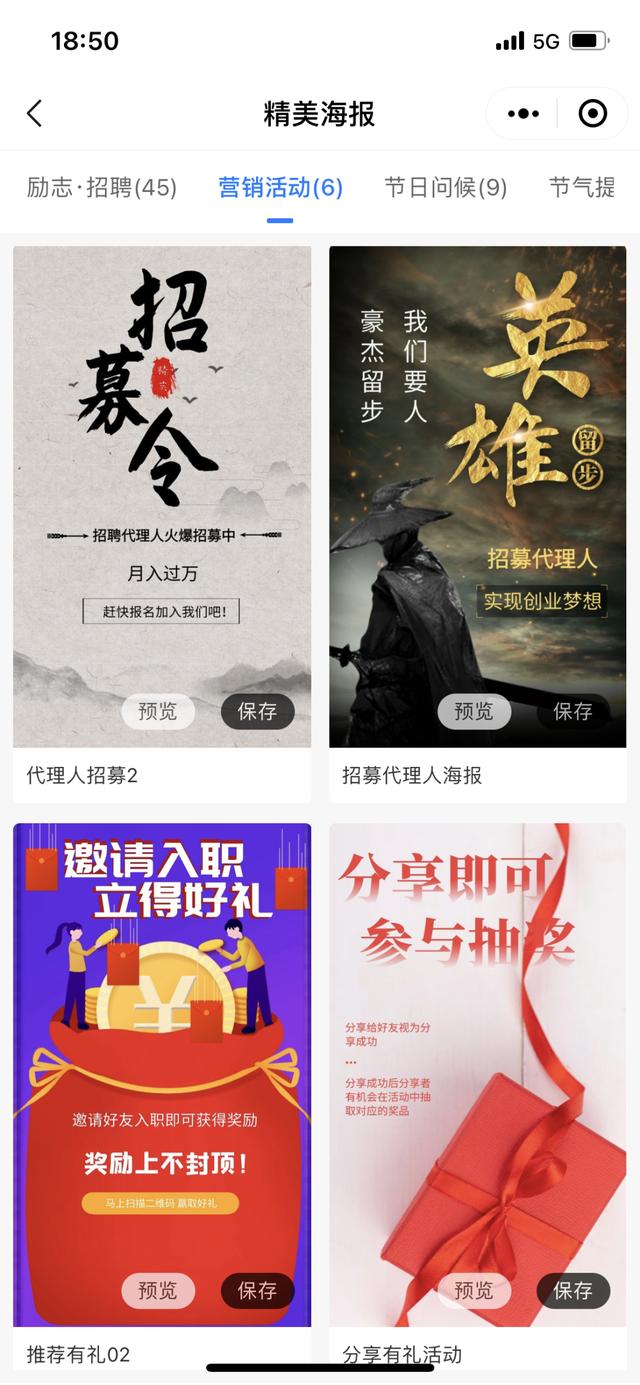Go back using the top-left arrow
Screen dimensions: 640x1385
point(35,114)
